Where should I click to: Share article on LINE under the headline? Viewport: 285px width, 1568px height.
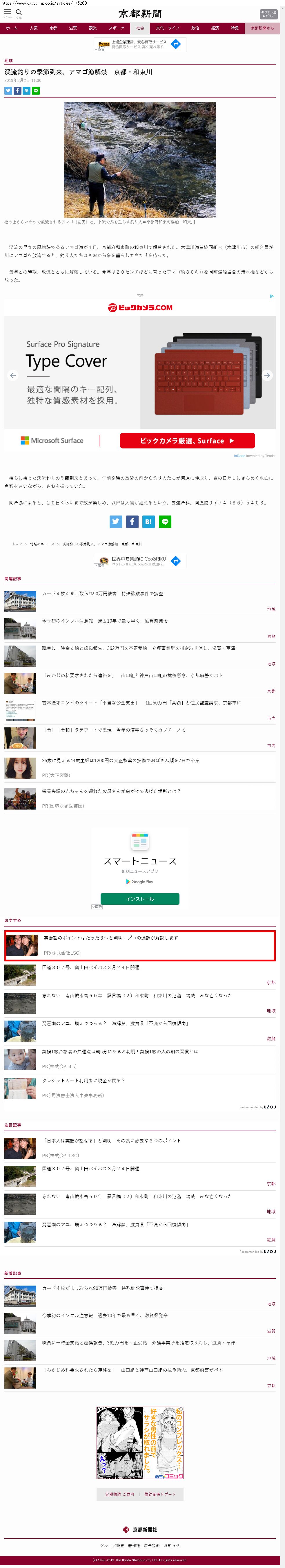tap(36, 91)
